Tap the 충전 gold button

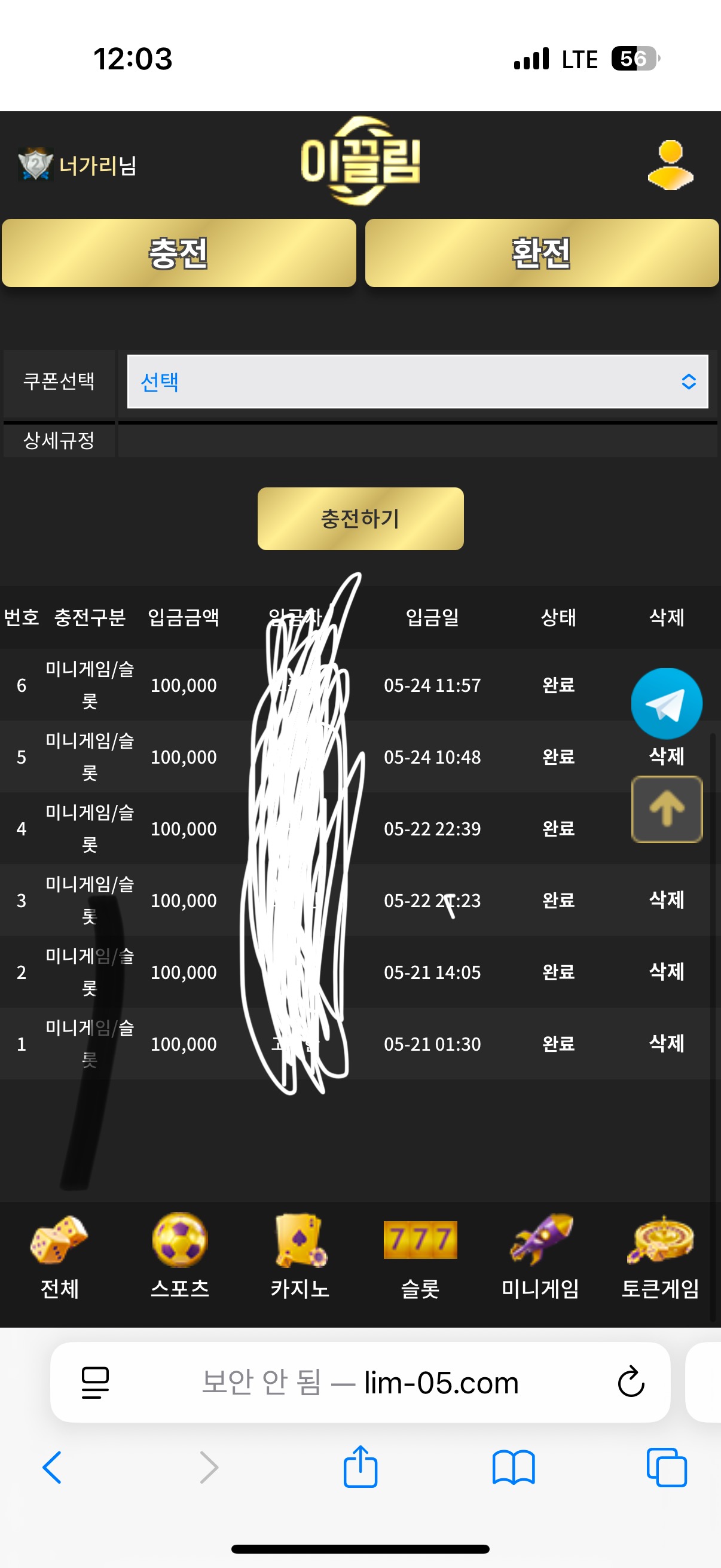[x=179, y=252]
